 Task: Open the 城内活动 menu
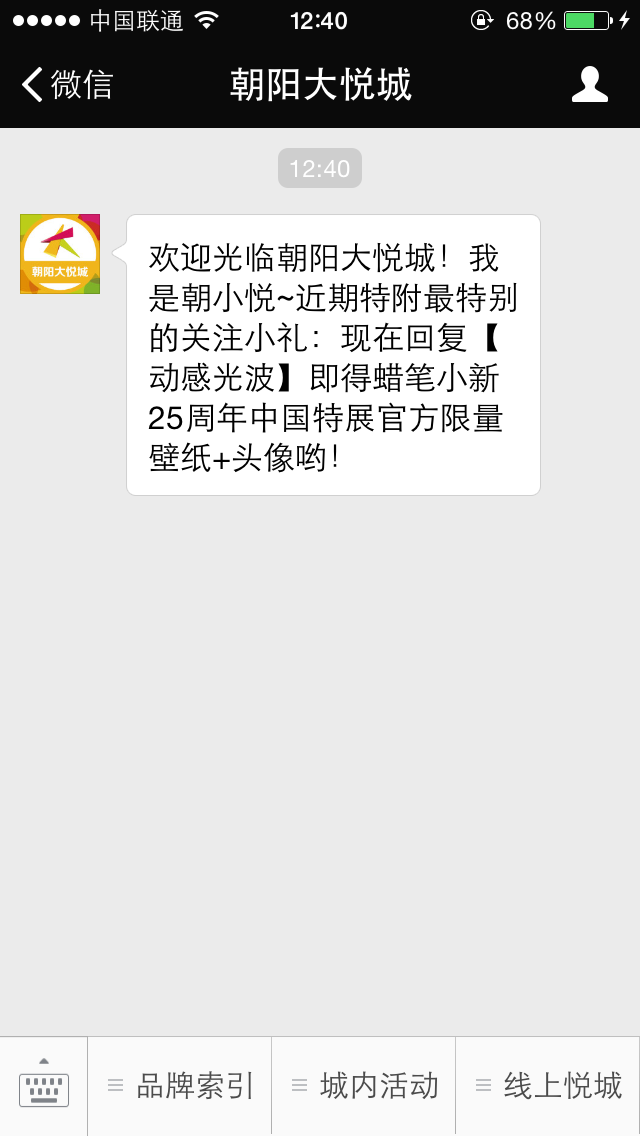click(365, 1086)
